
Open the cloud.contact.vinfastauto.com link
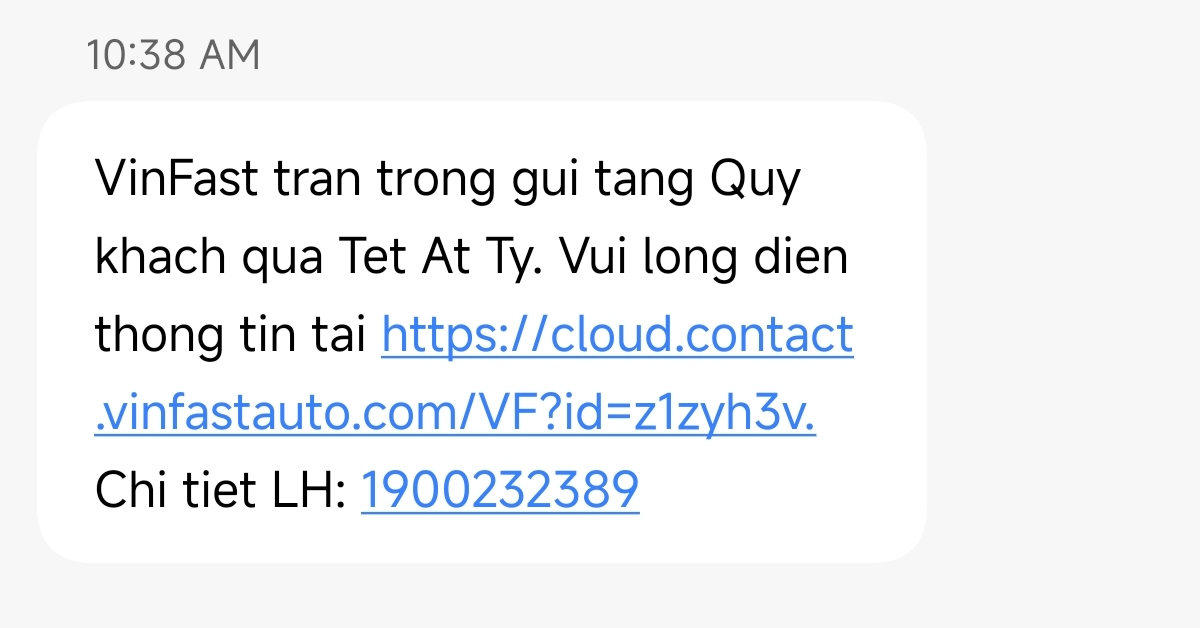point(617,337)
